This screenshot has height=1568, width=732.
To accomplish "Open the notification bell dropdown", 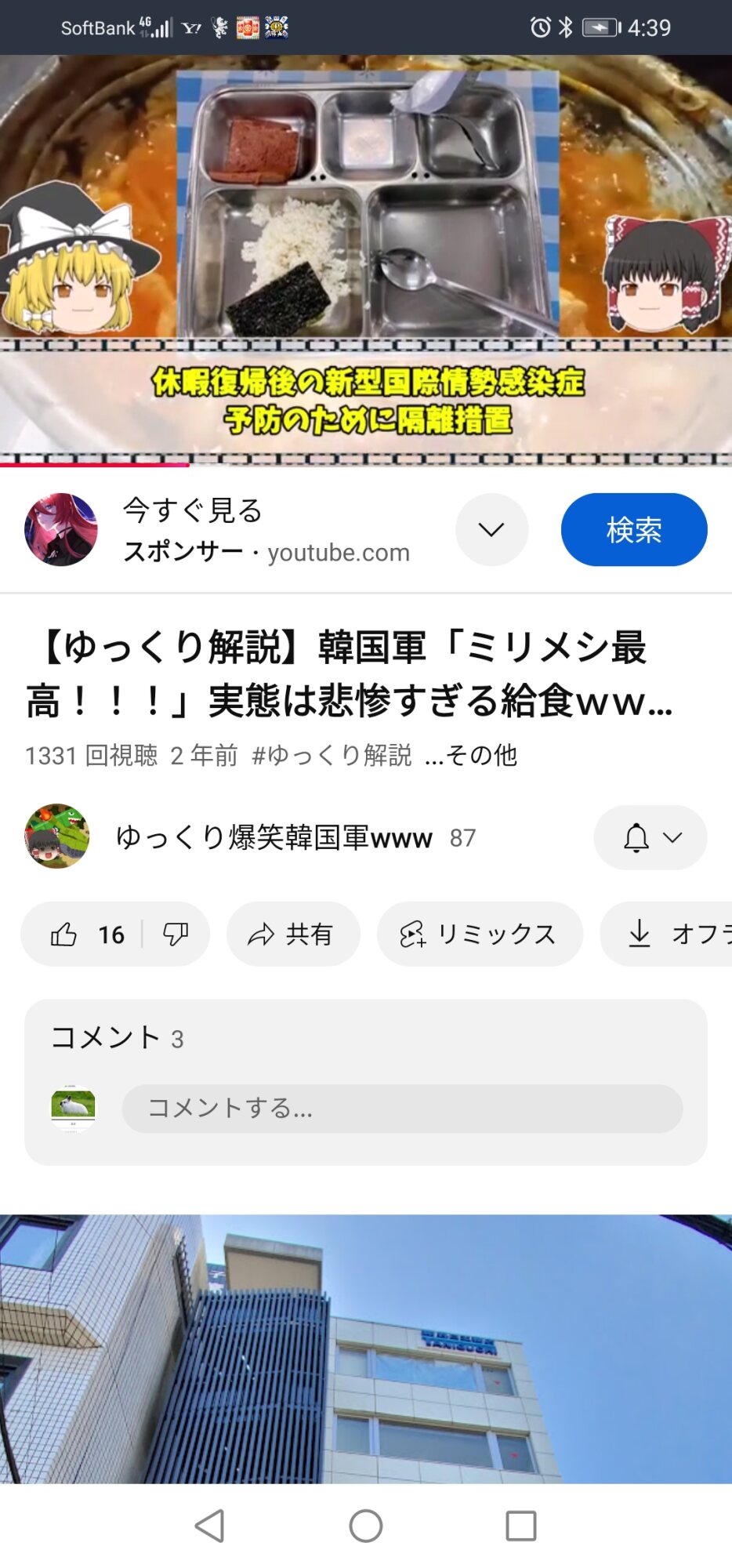I will pyautogui.click(x=650, y=837).
